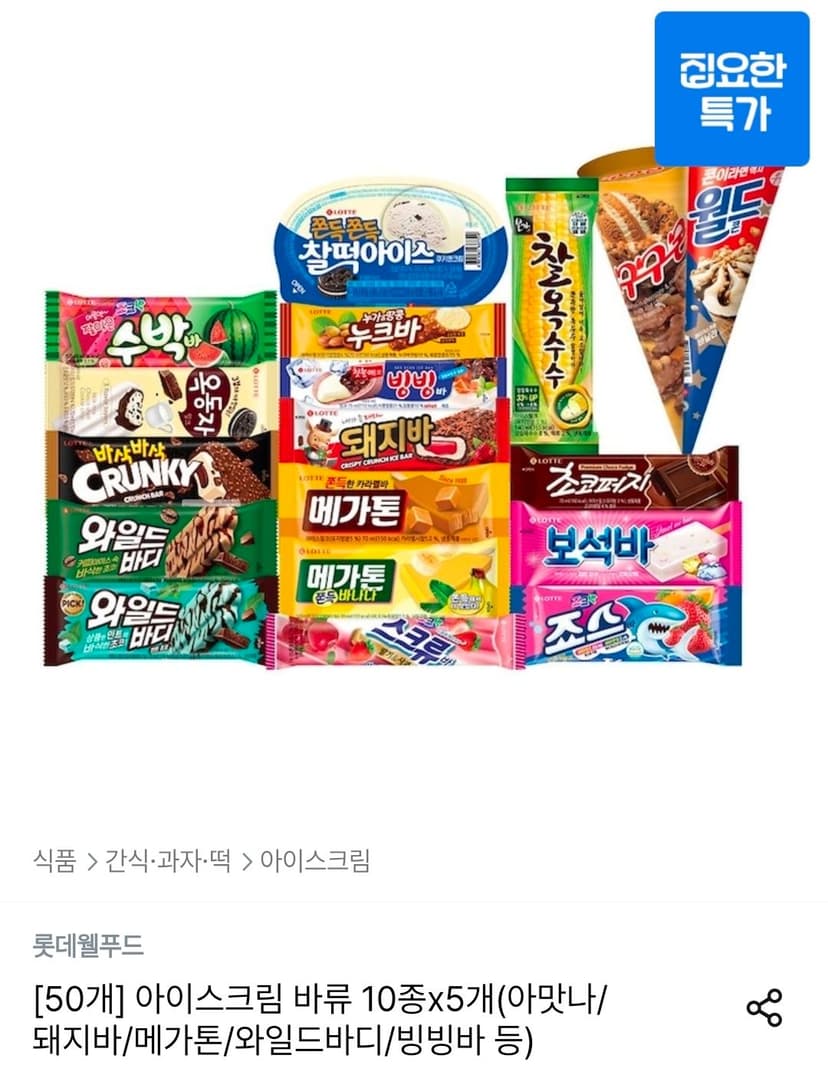
Task: Open the 아이스크림 breadcrumb category
Action: (x=315, y=860)
